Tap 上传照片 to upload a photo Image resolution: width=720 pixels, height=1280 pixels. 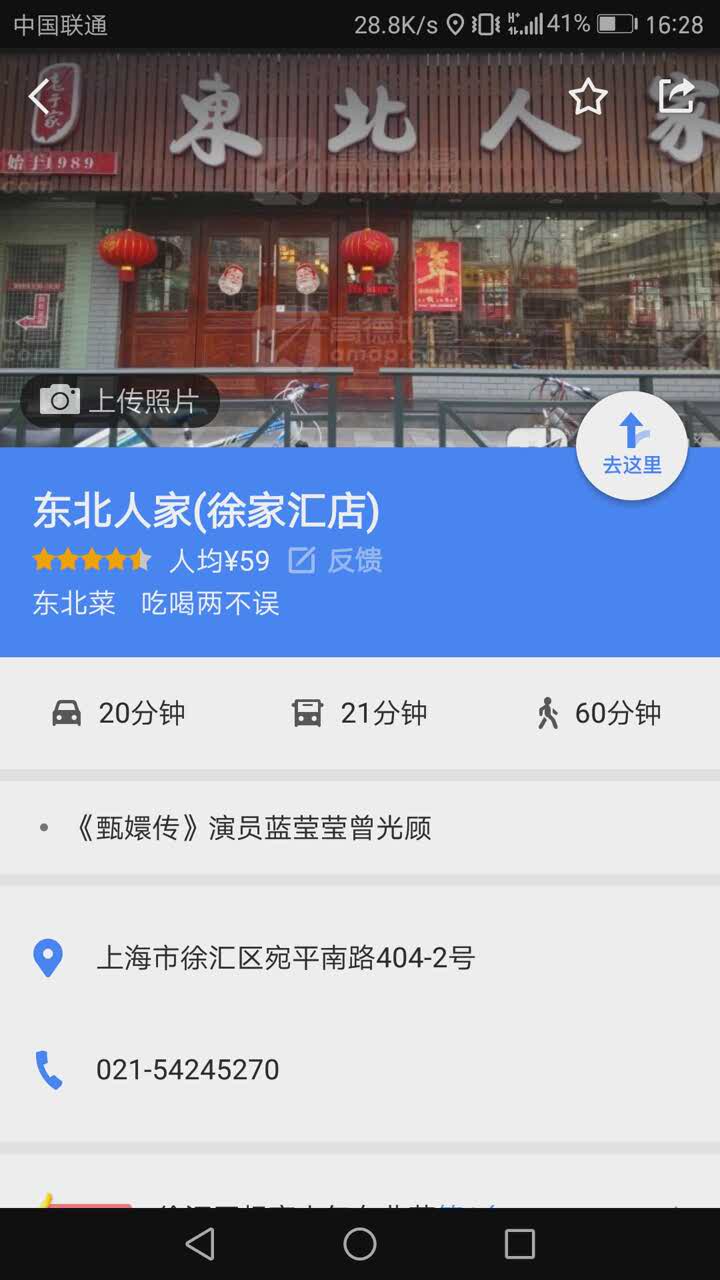click(x=120, y=401)
